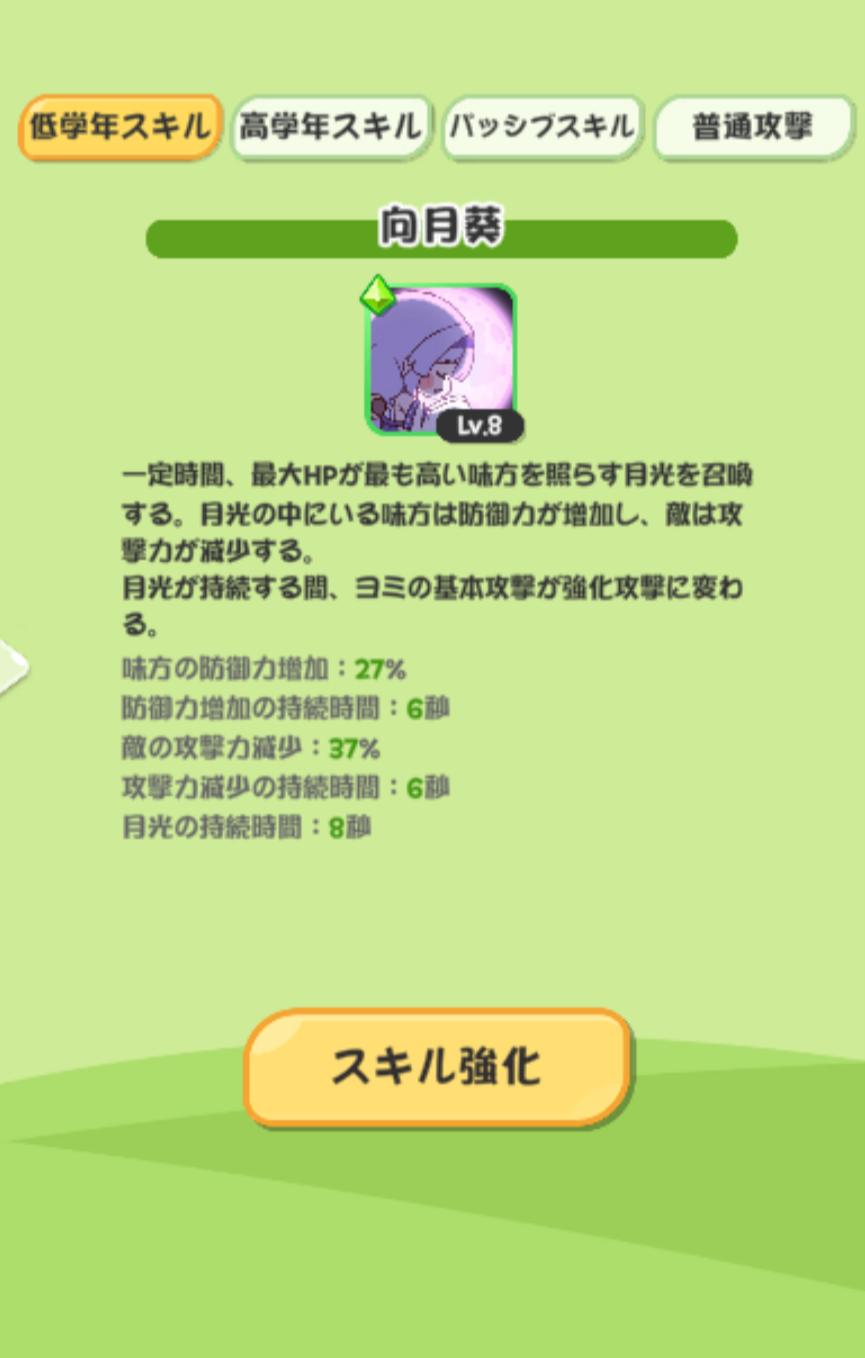Switch to the 高学年スキル tab

(x=330, y=127)
